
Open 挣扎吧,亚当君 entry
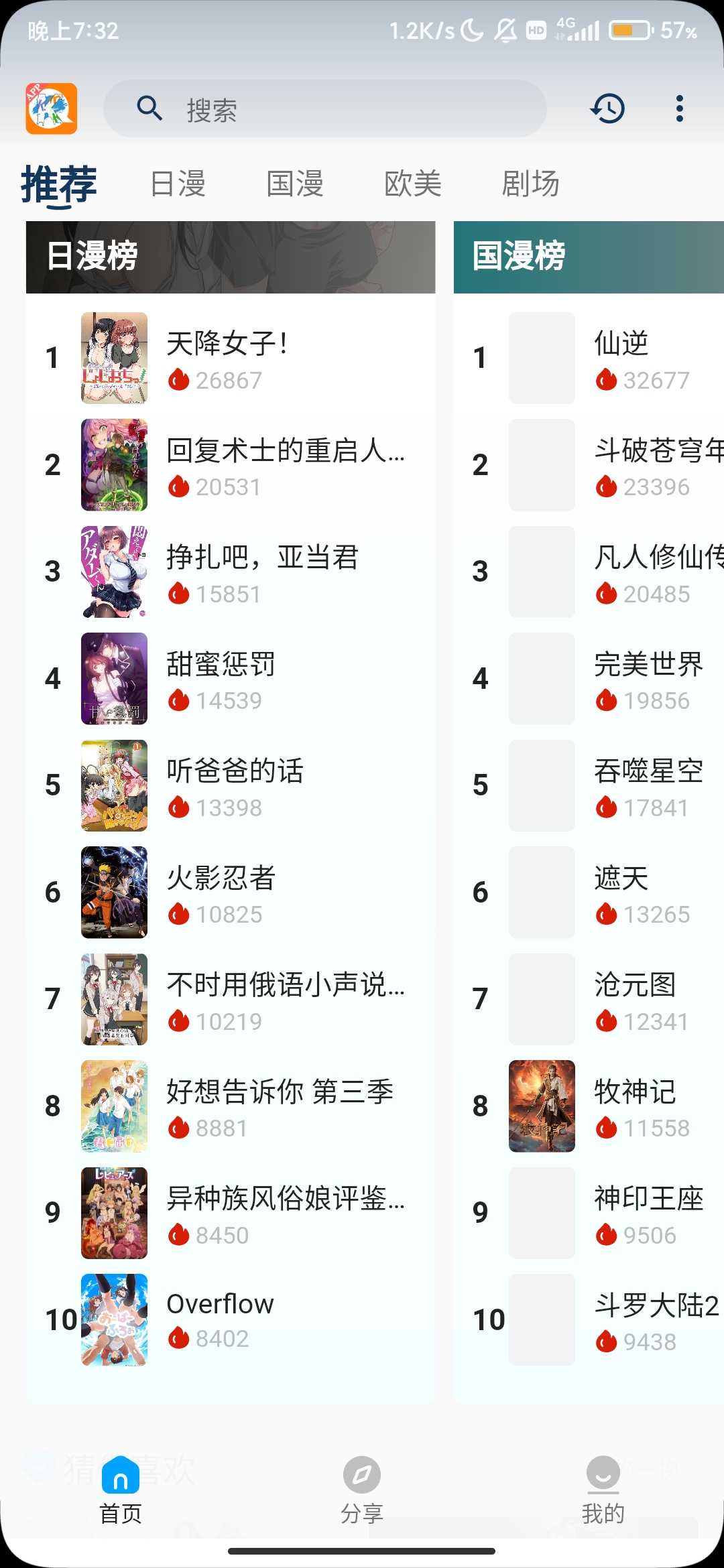[x=261, y=572]
